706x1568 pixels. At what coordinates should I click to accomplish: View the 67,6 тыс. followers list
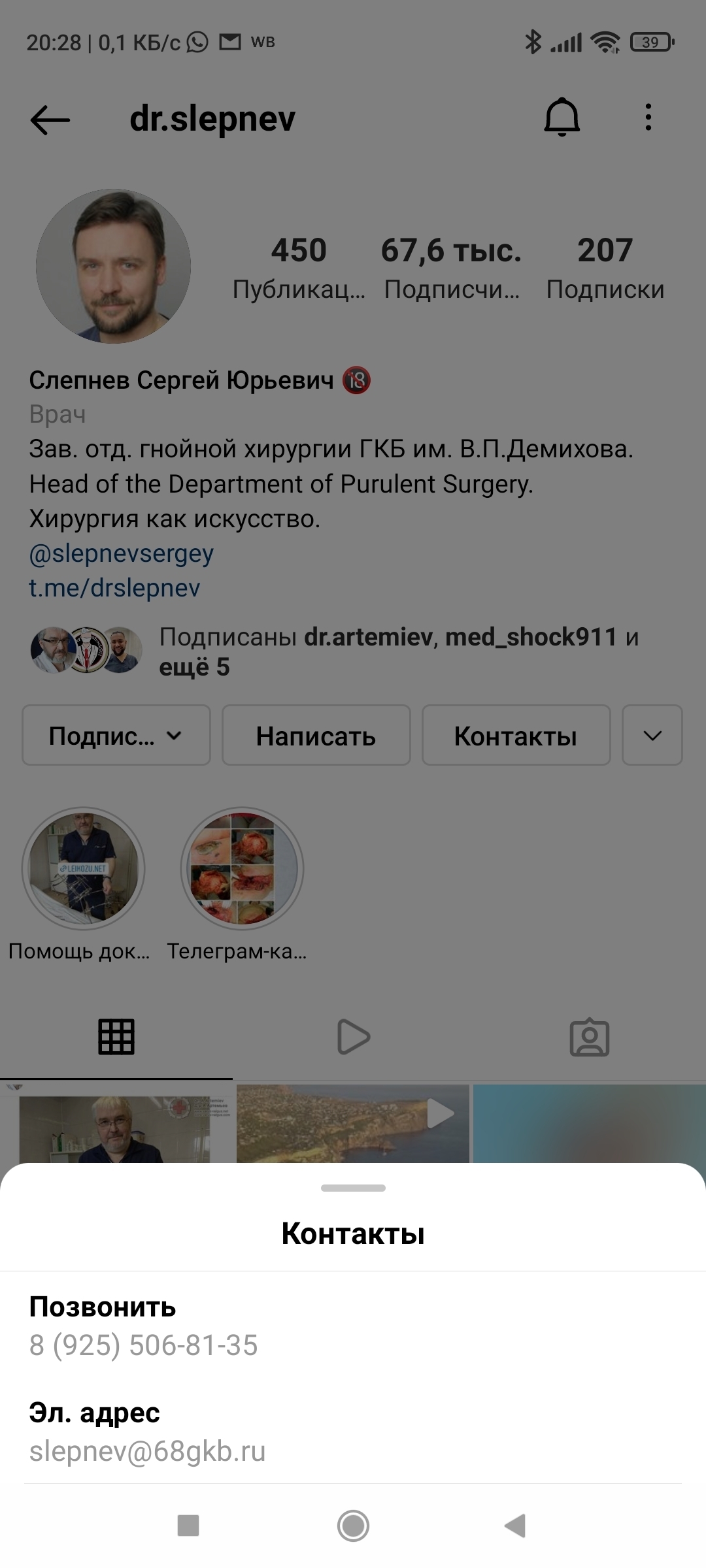click(x=452, y=268)
